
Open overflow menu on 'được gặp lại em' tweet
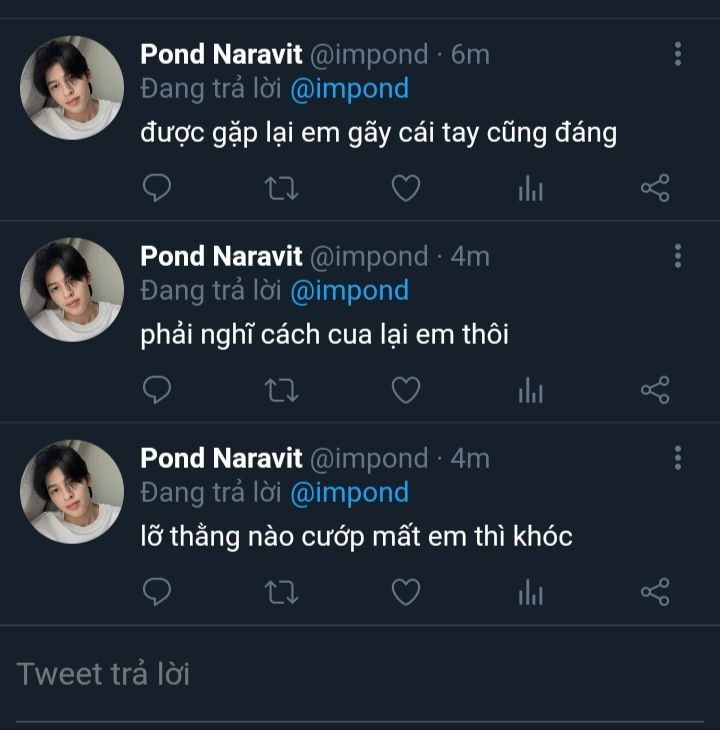(678, 54)
